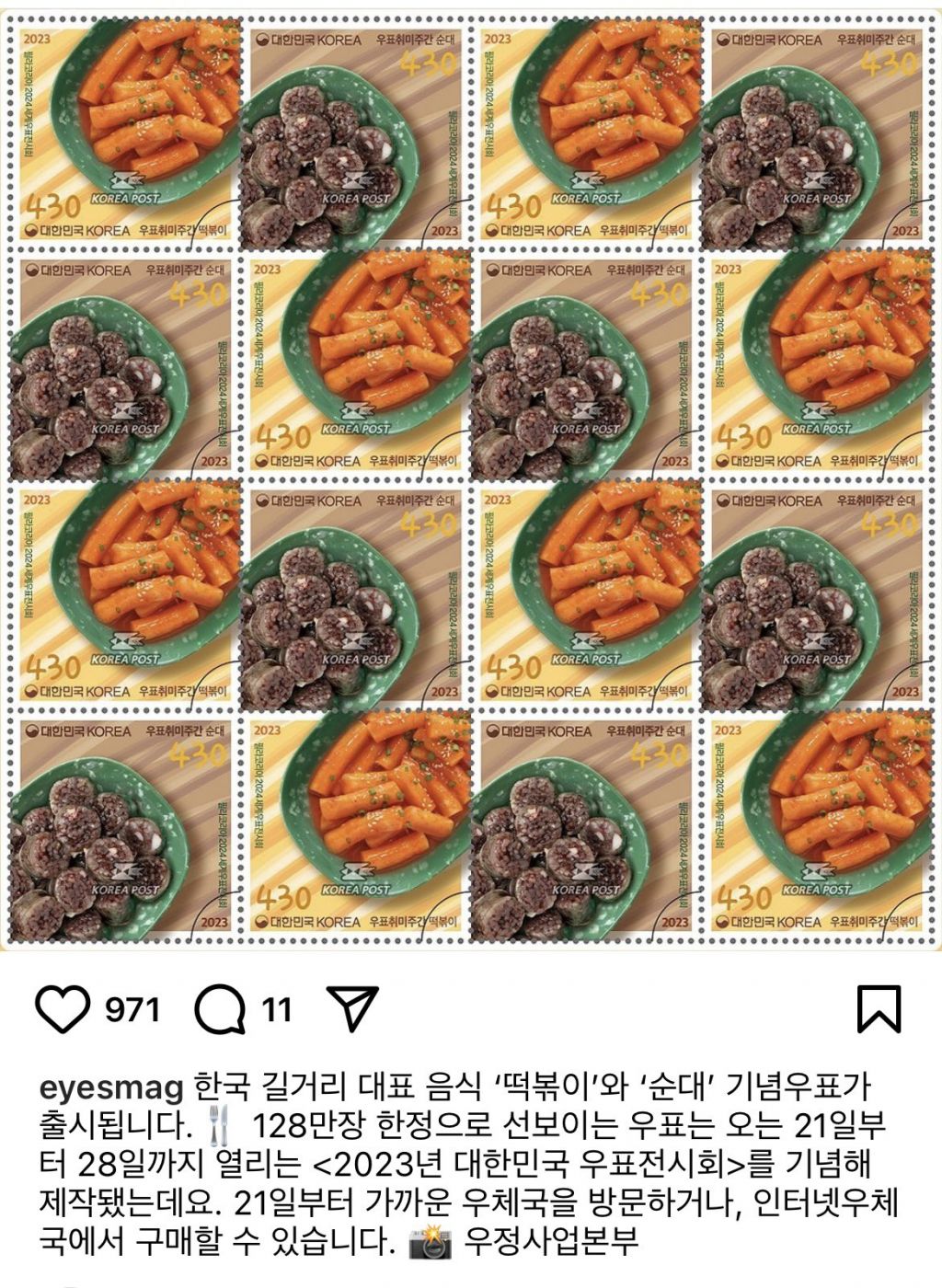The image size is (942, 1288).
Task: Open the comments on this post
Action: pos(220,1009)
